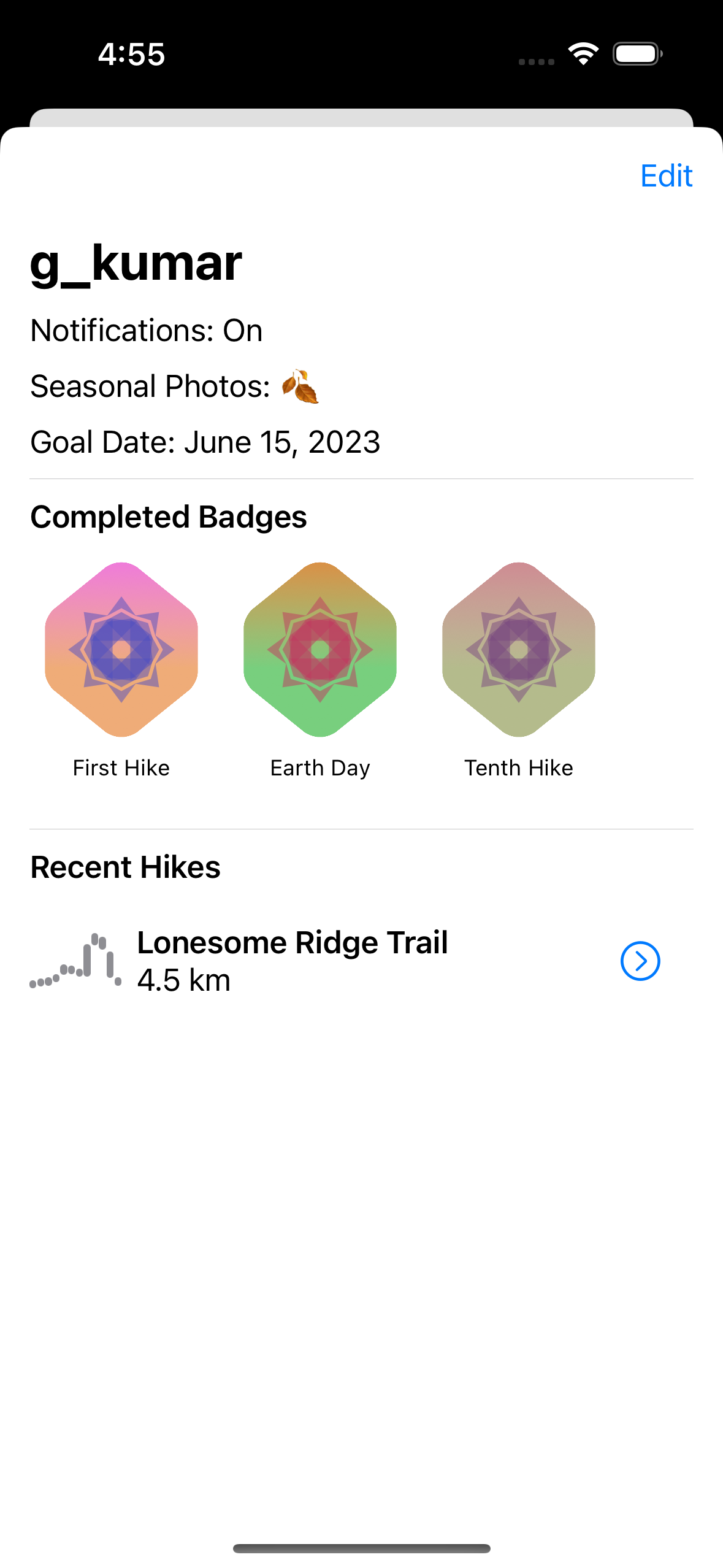The height and width of the screenshot is (1568, 723).
Task: Click the Wi-Fi status icon
Action: point(582,53)
